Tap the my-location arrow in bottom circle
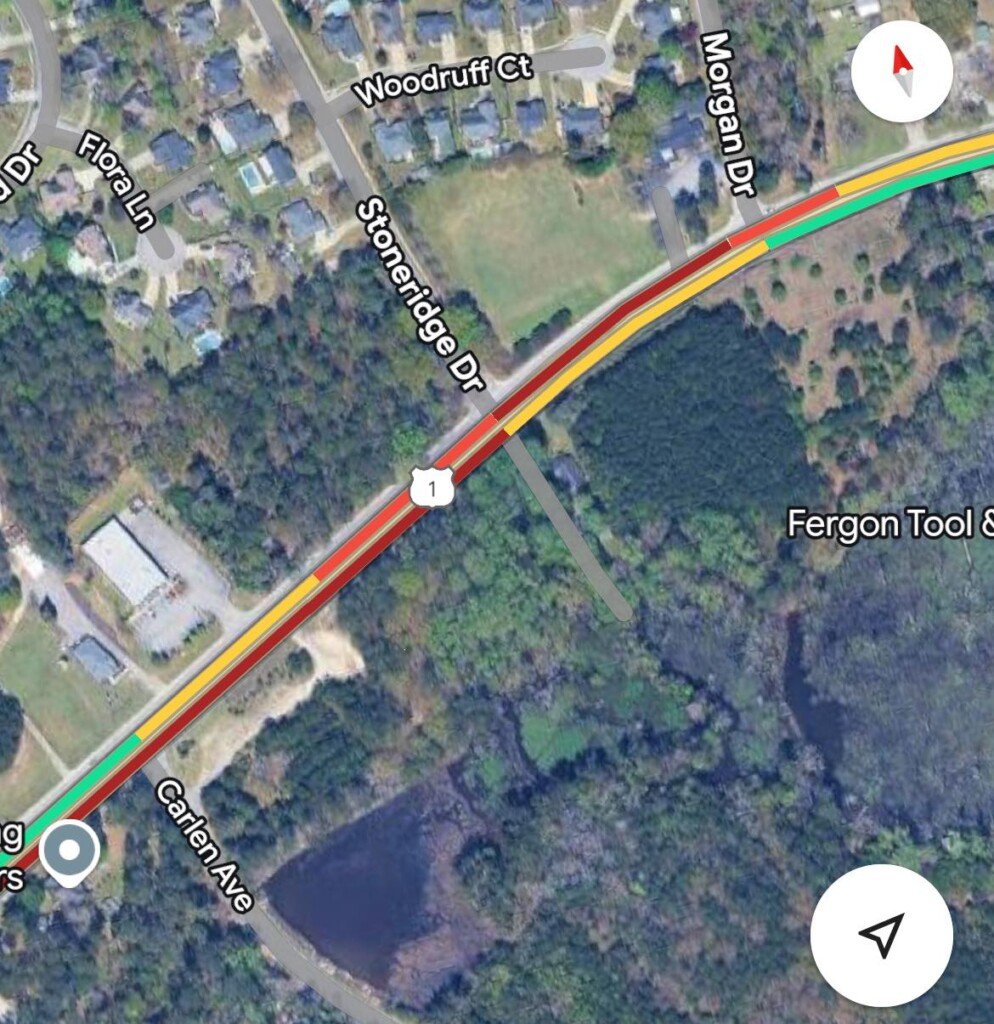 pos(881,936)
